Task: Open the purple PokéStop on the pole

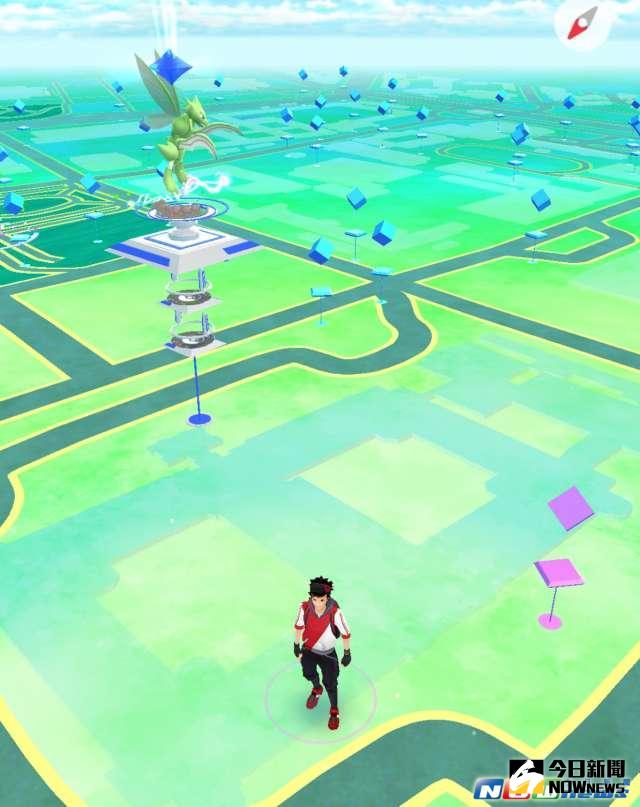Action: coord(558,574)
